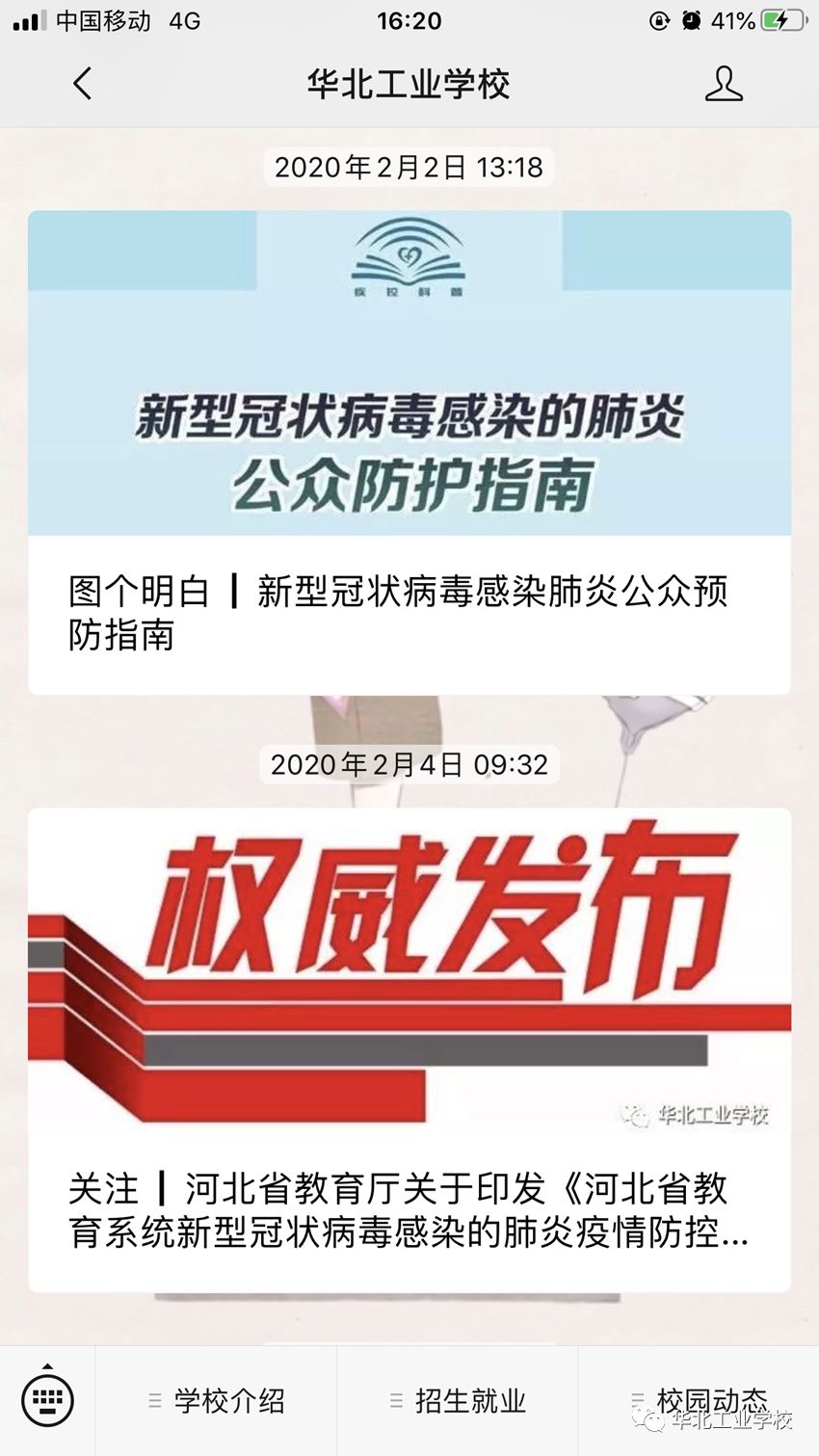Open article 新型冠状病毒感染肺炎公众预防指南
Screen dimensions: 819x1456
pyautogui.click(x=409, y=453)
